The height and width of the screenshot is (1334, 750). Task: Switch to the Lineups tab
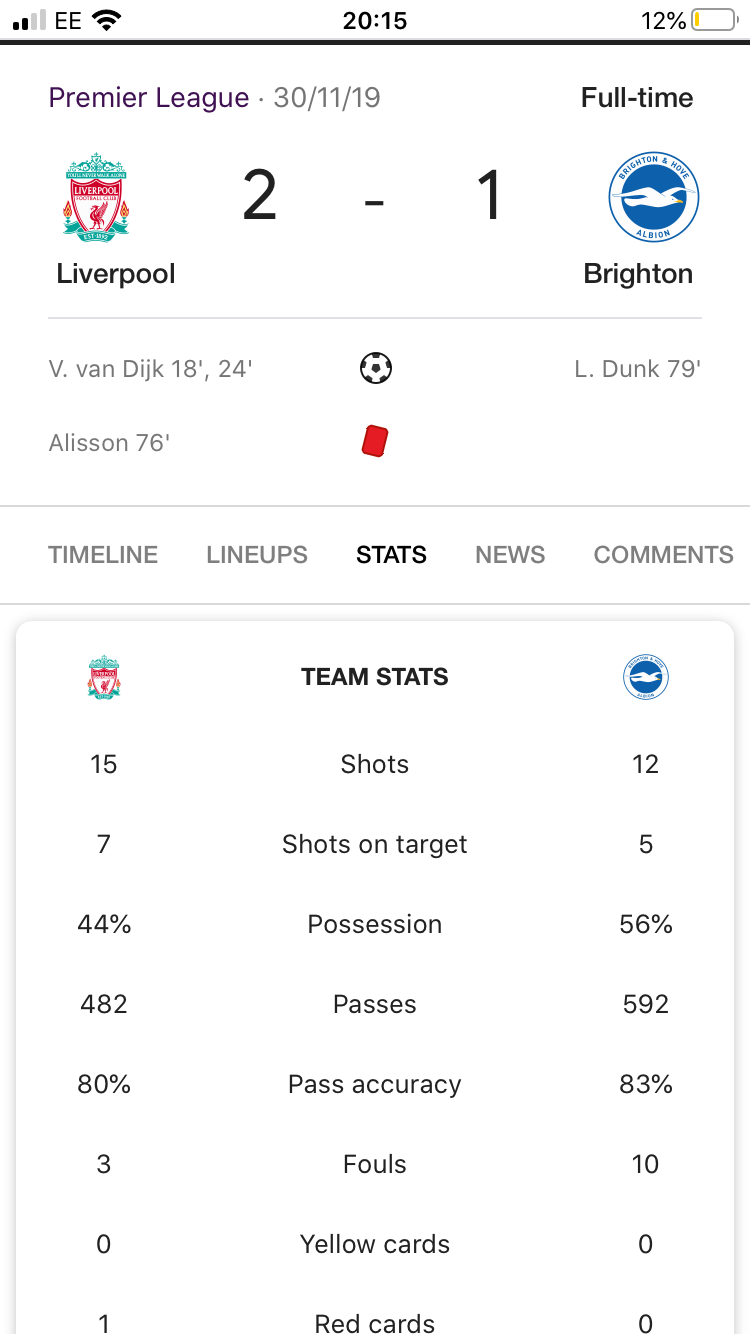coord(257,555)
